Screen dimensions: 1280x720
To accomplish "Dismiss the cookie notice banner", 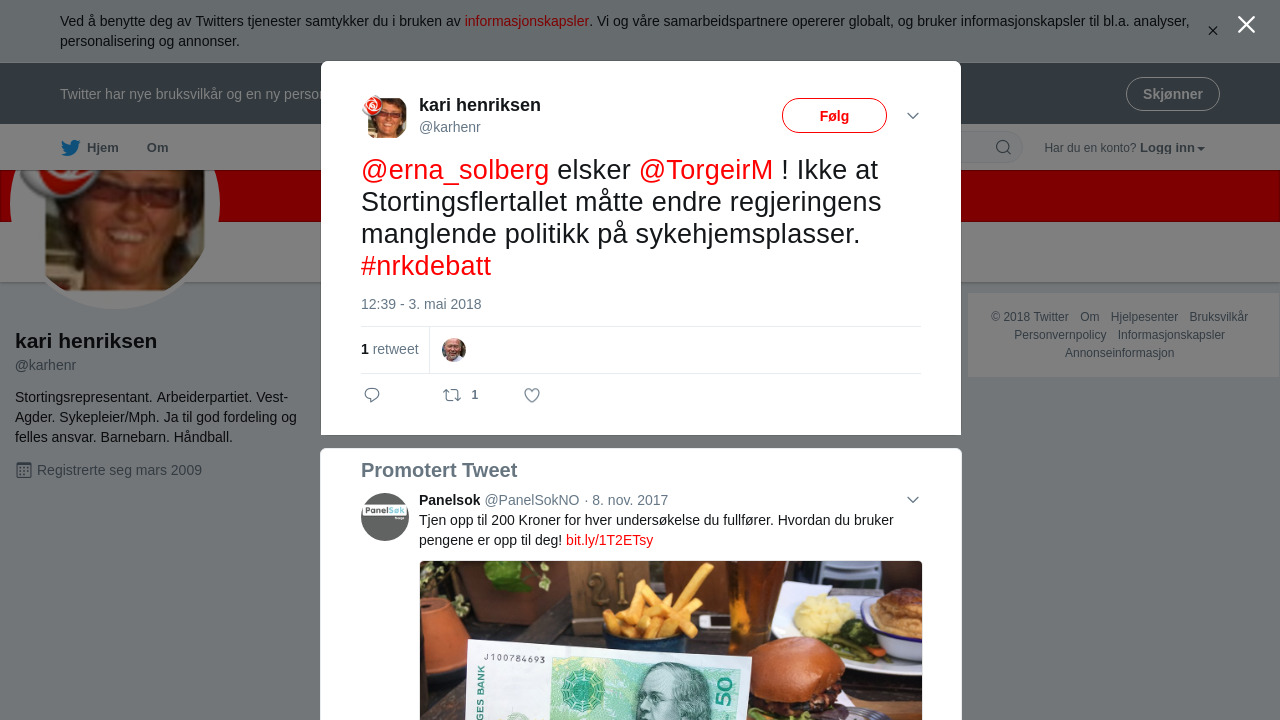I will (x=1213, y=31).
